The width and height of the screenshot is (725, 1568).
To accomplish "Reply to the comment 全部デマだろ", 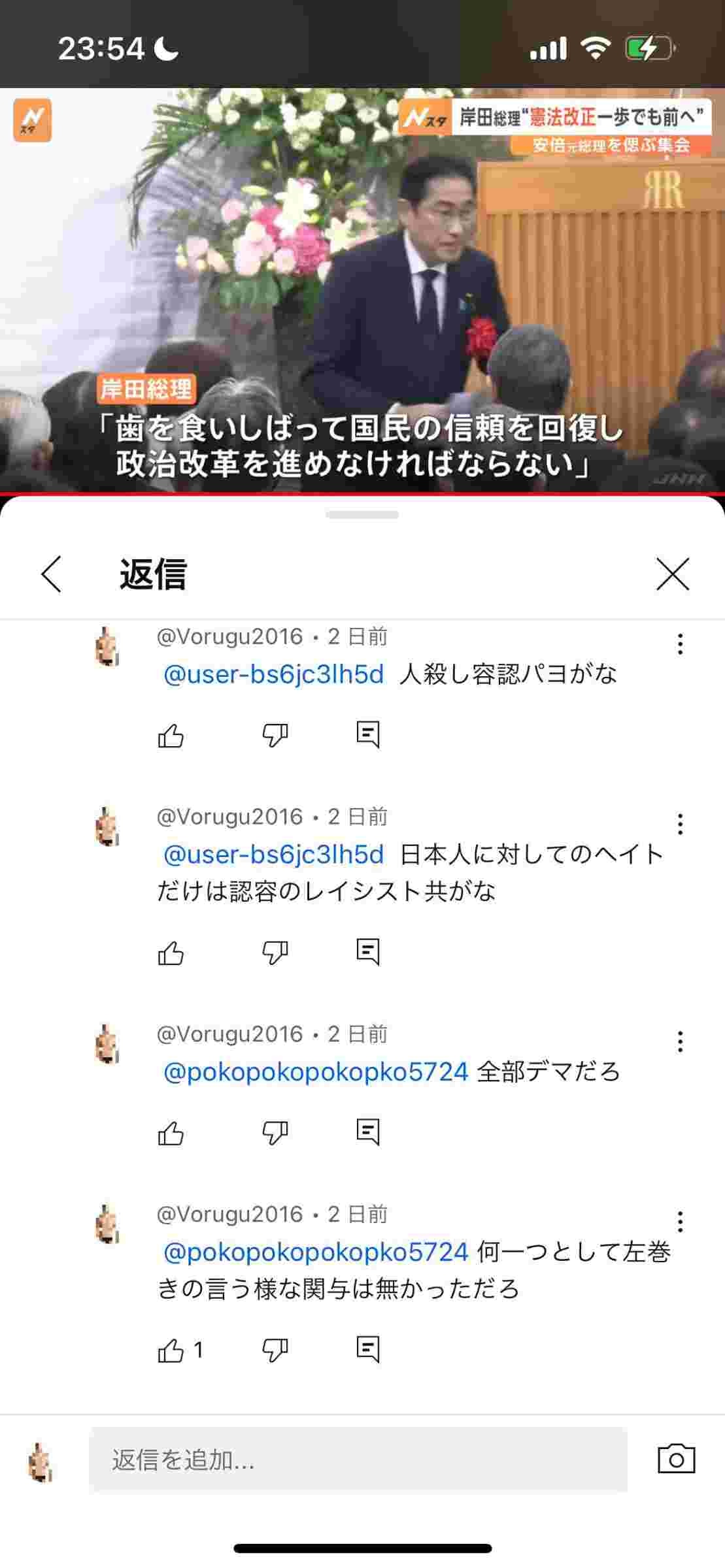I will pyautogui.click(x=368, y=1132).
